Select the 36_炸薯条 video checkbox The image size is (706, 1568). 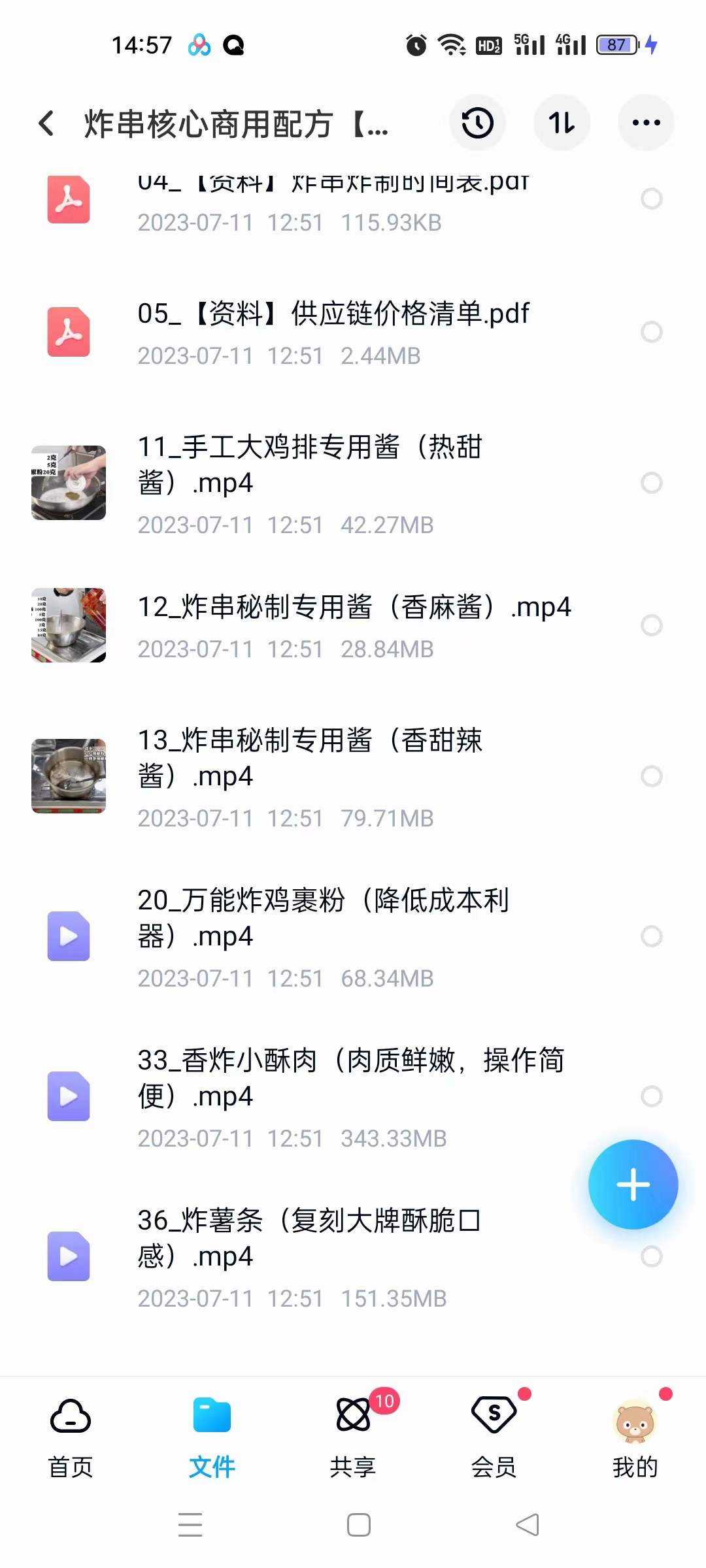click(652, 1255)
